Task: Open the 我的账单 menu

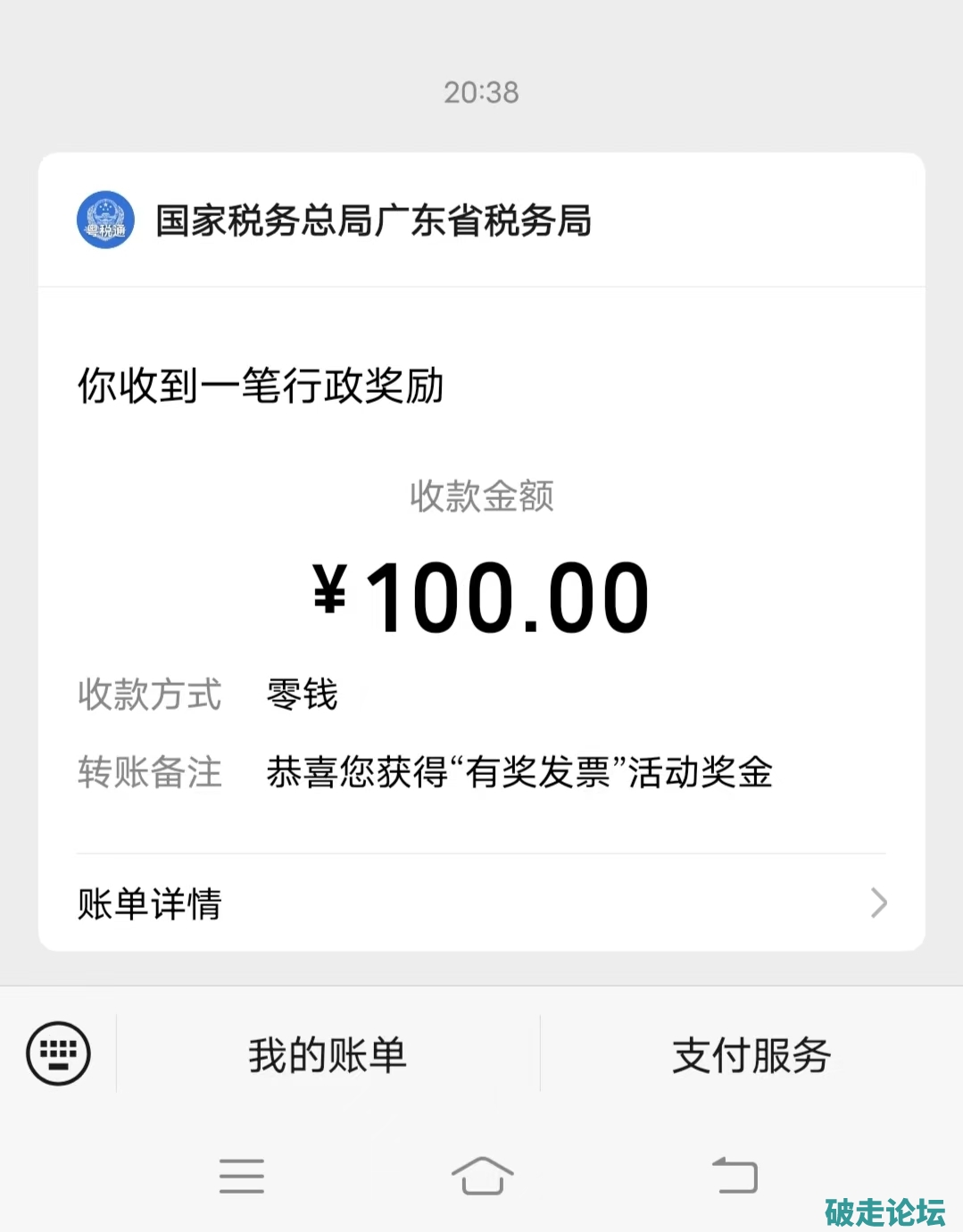Action: coord(328,1055)
